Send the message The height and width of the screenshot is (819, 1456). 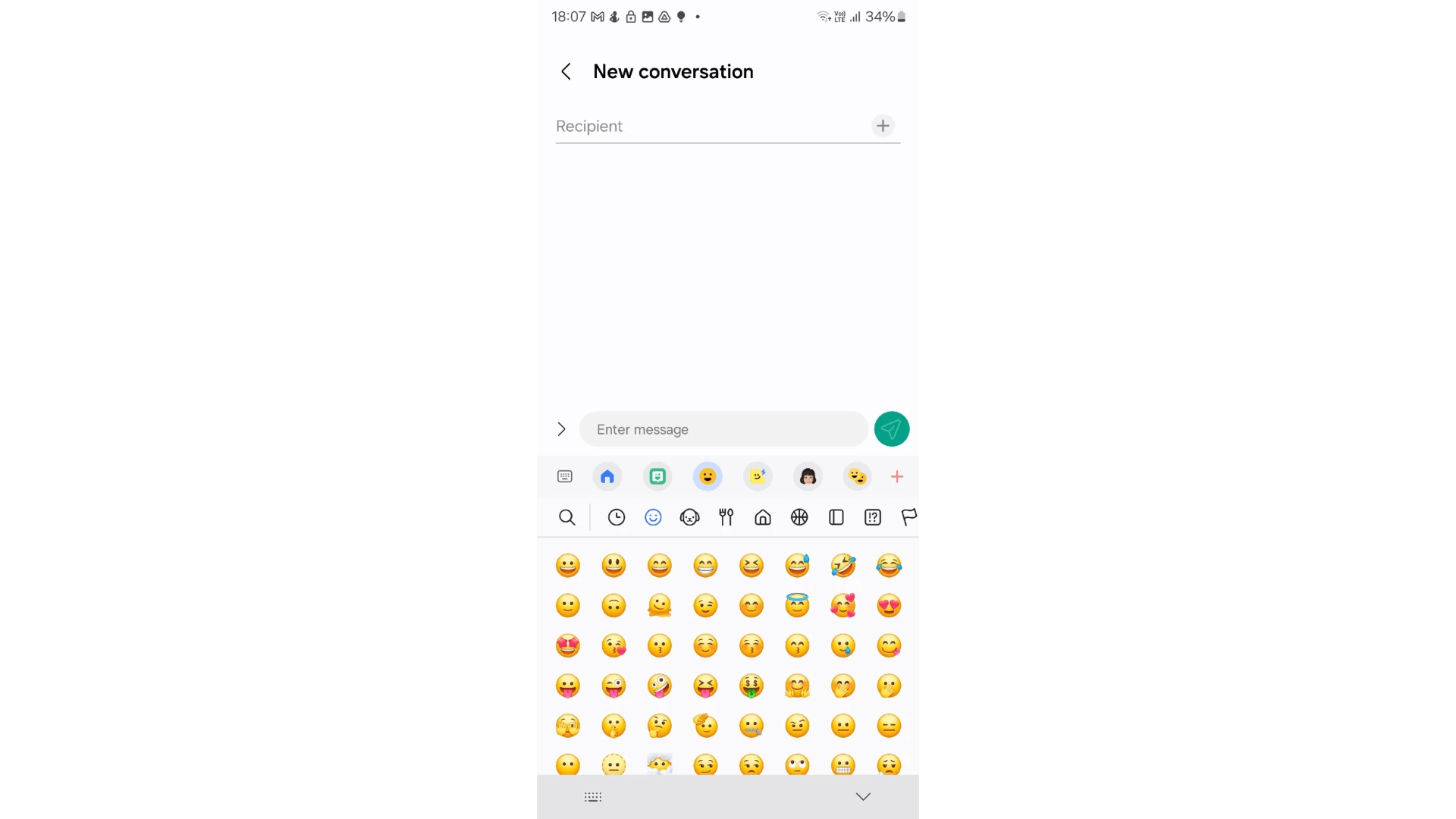pos(891,429)
